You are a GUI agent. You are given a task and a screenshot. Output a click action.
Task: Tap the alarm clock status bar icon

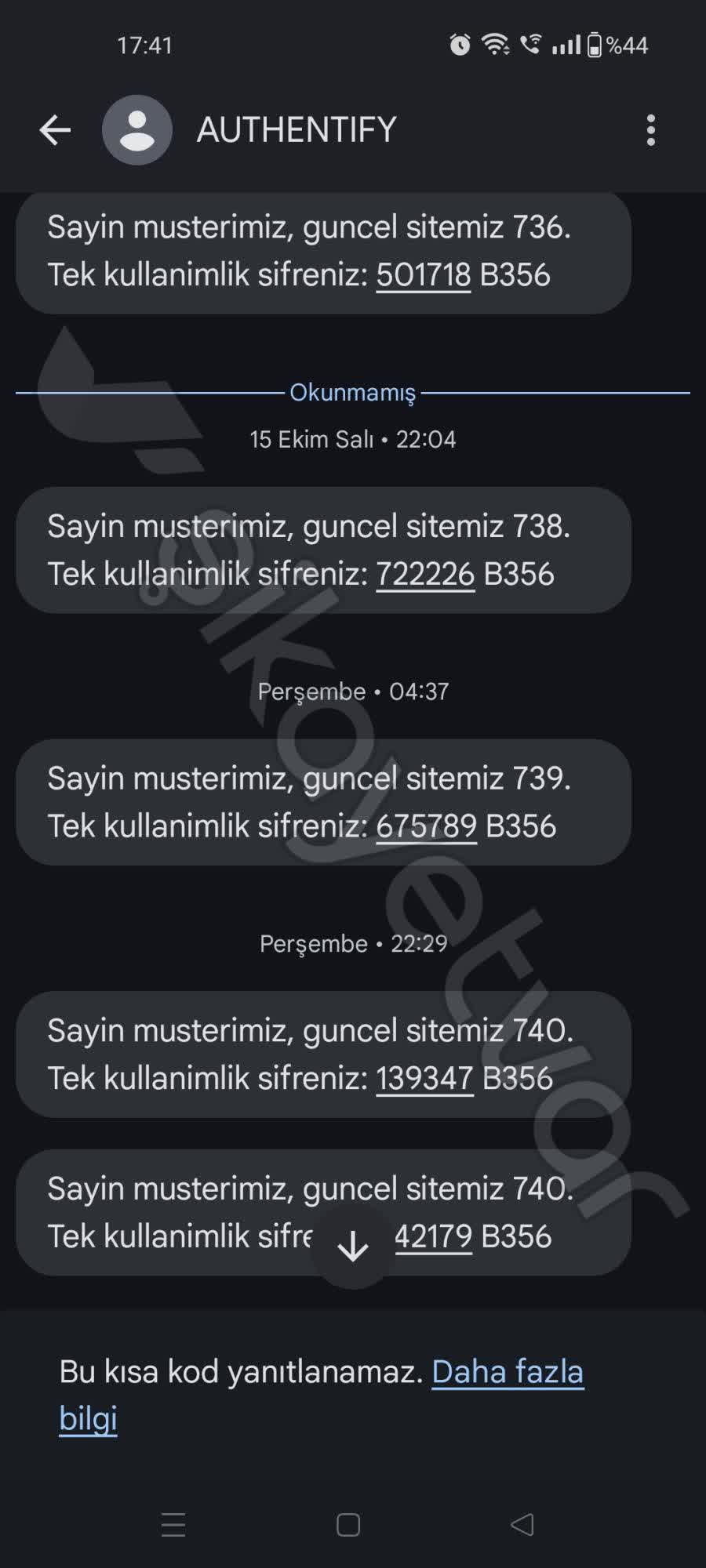pos(461,45)
